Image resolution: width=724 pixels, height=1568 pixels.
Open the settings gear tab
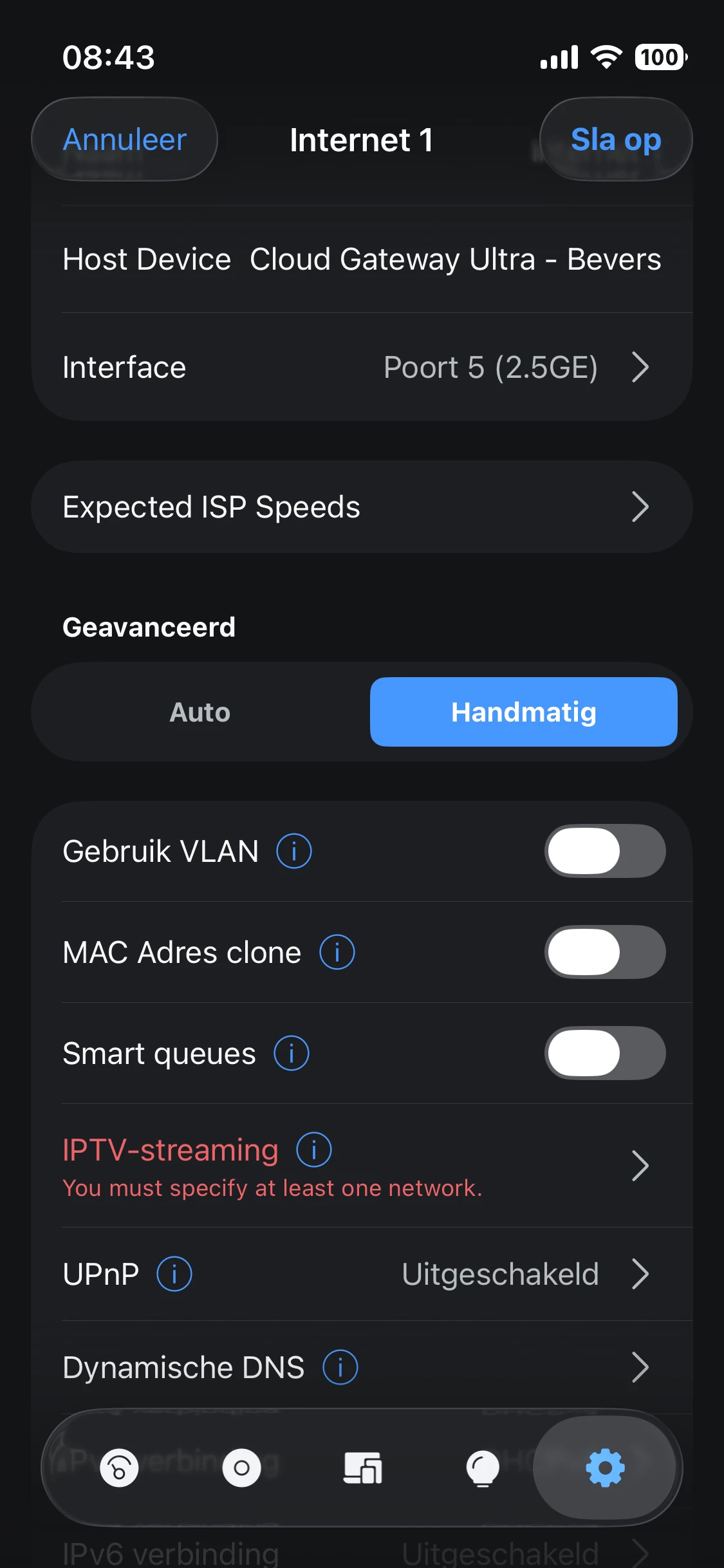(x=605, y=1468)
